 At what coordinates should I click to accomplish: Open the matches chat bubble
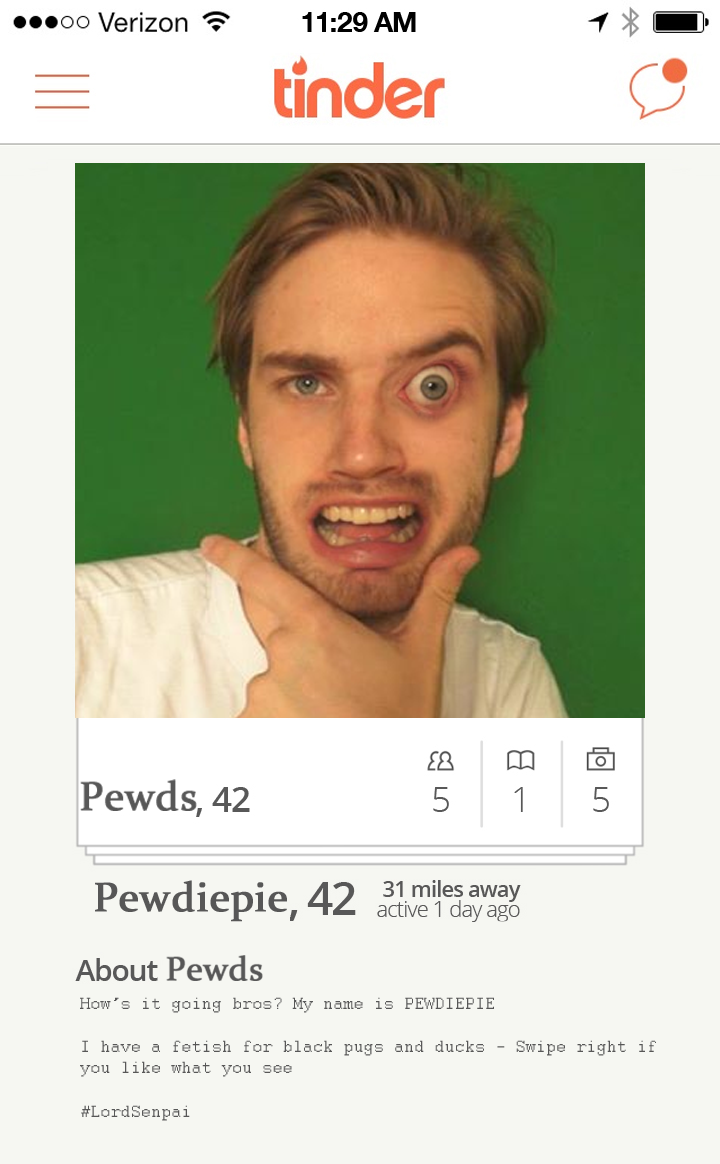point(657,91)
